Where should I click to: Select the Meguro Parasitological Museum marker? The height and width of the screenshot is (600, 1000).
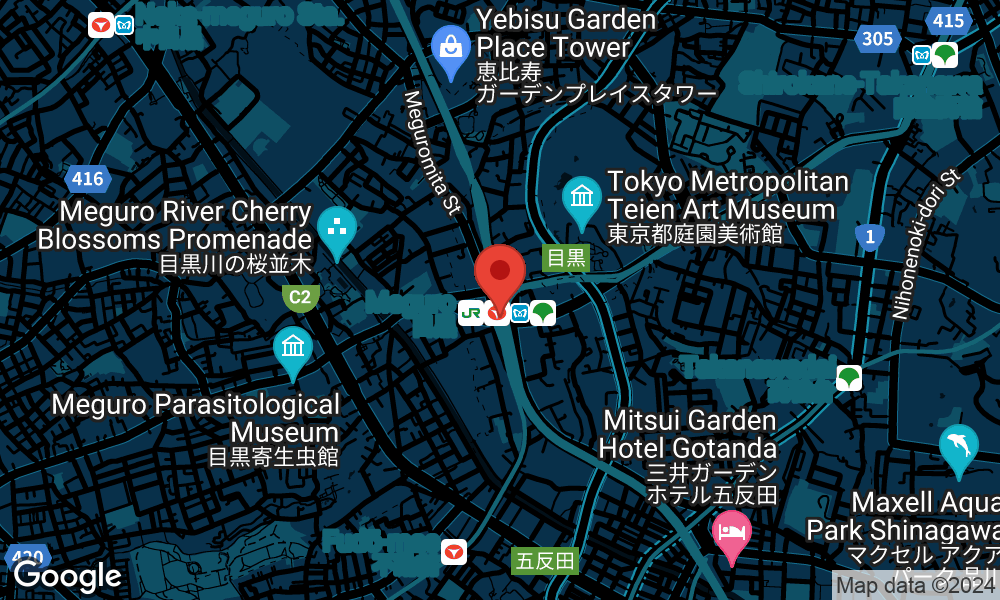tap(293, 350)
